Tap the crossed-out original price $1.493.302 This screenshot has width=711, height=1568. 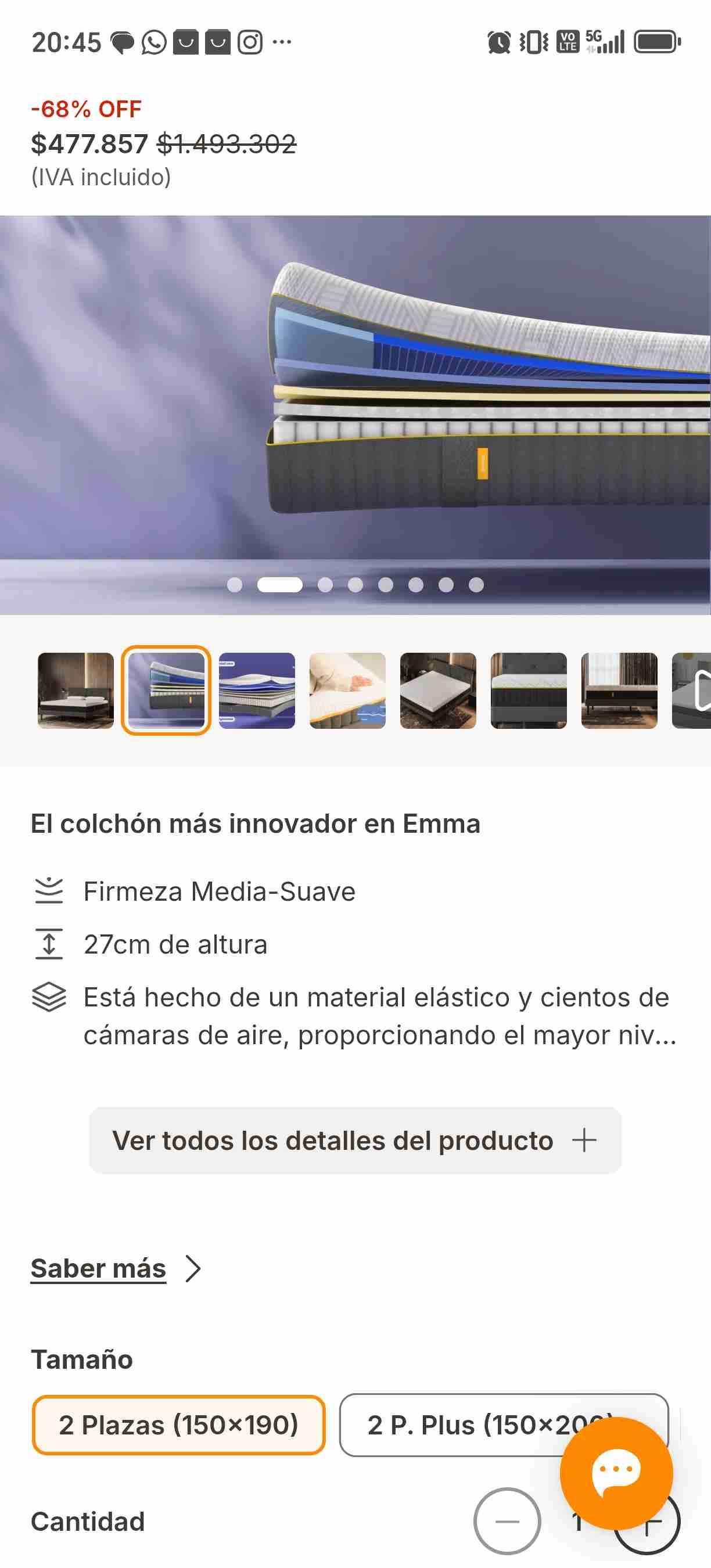227,145
